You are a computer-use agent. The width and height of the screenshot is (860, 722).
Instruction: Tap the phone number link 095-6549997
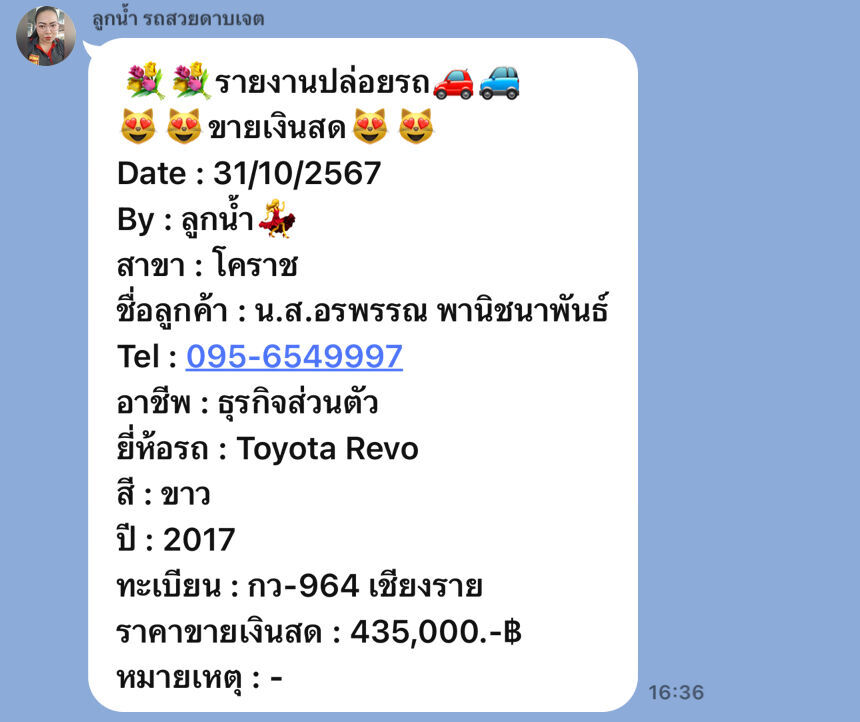coord(294,357)
